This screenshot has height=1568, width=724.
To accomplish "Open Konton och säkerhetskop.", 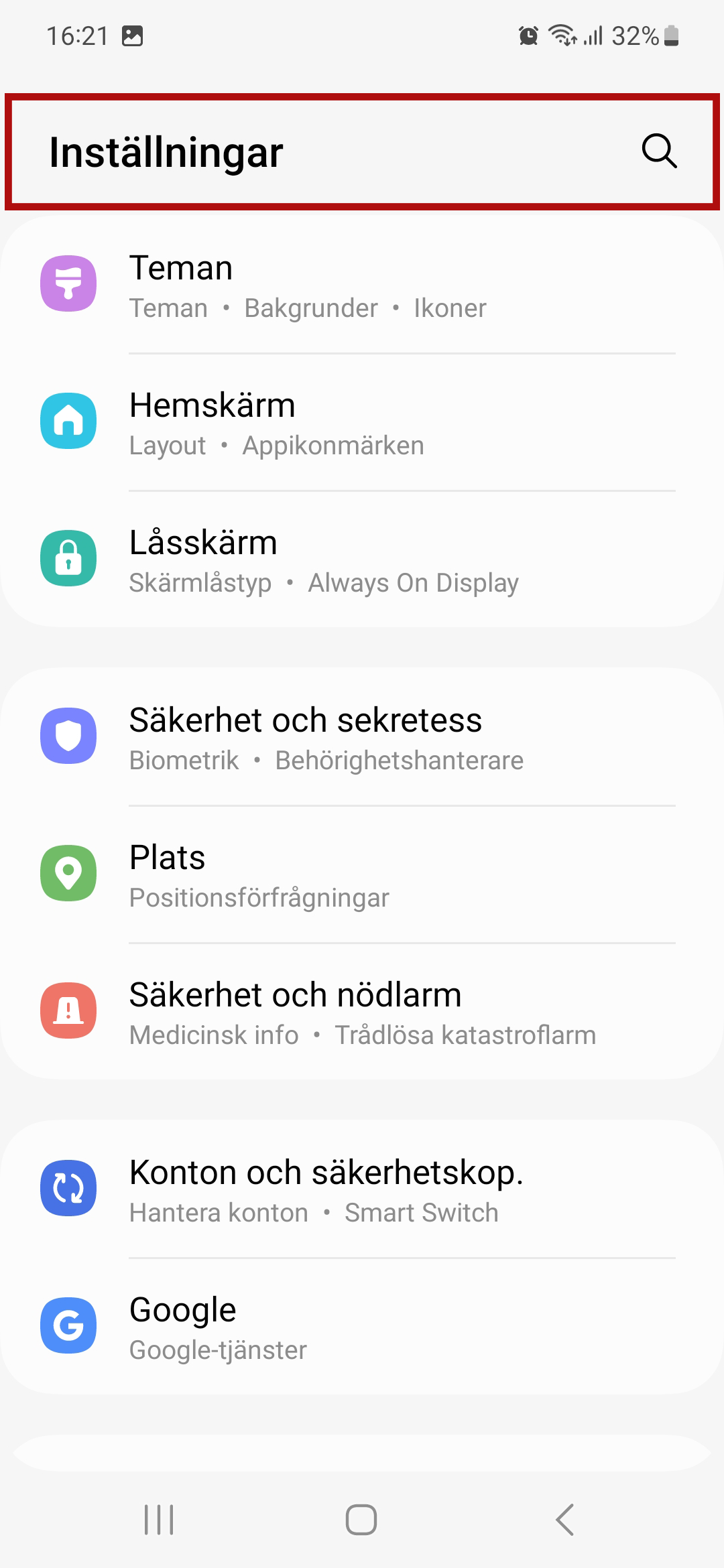I will pos(362,1190).
